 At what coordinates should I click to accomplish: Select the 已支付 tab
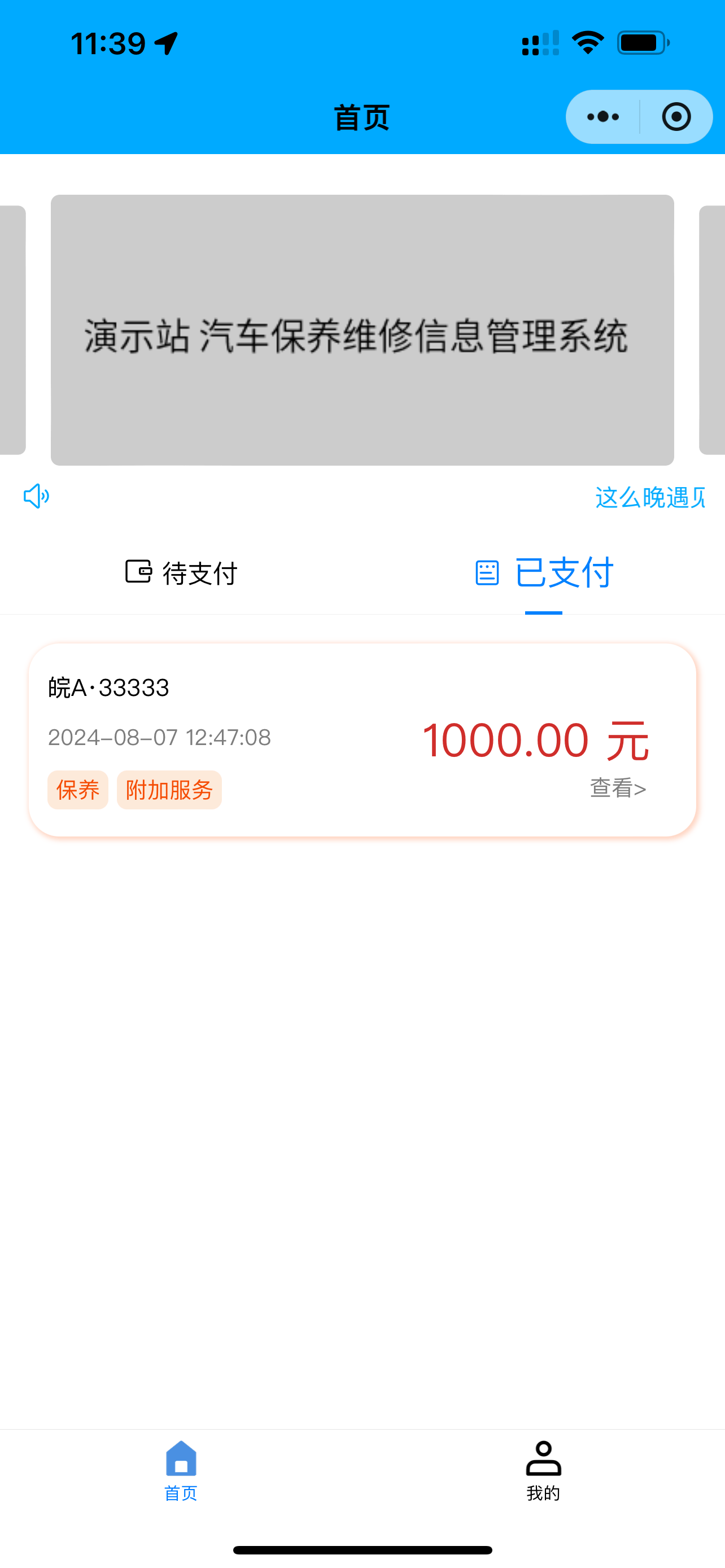click(544, 573)
